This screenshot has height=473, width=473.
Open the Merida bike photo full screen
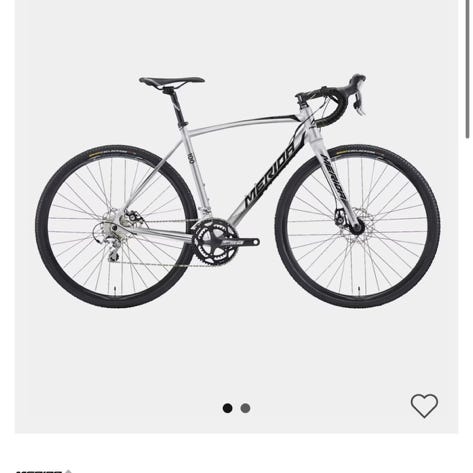click(238, 192)
